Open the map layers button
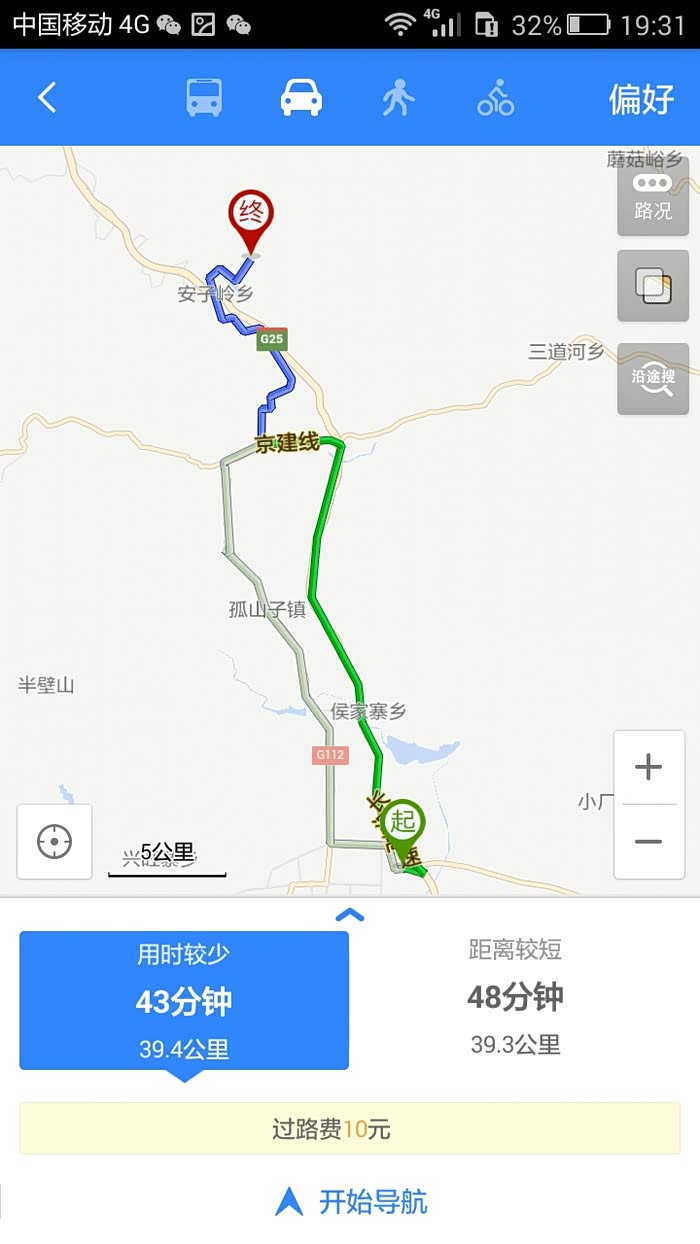Image resolution: width=700 pixels, height=1244 pixels. [x=652, y=287]
